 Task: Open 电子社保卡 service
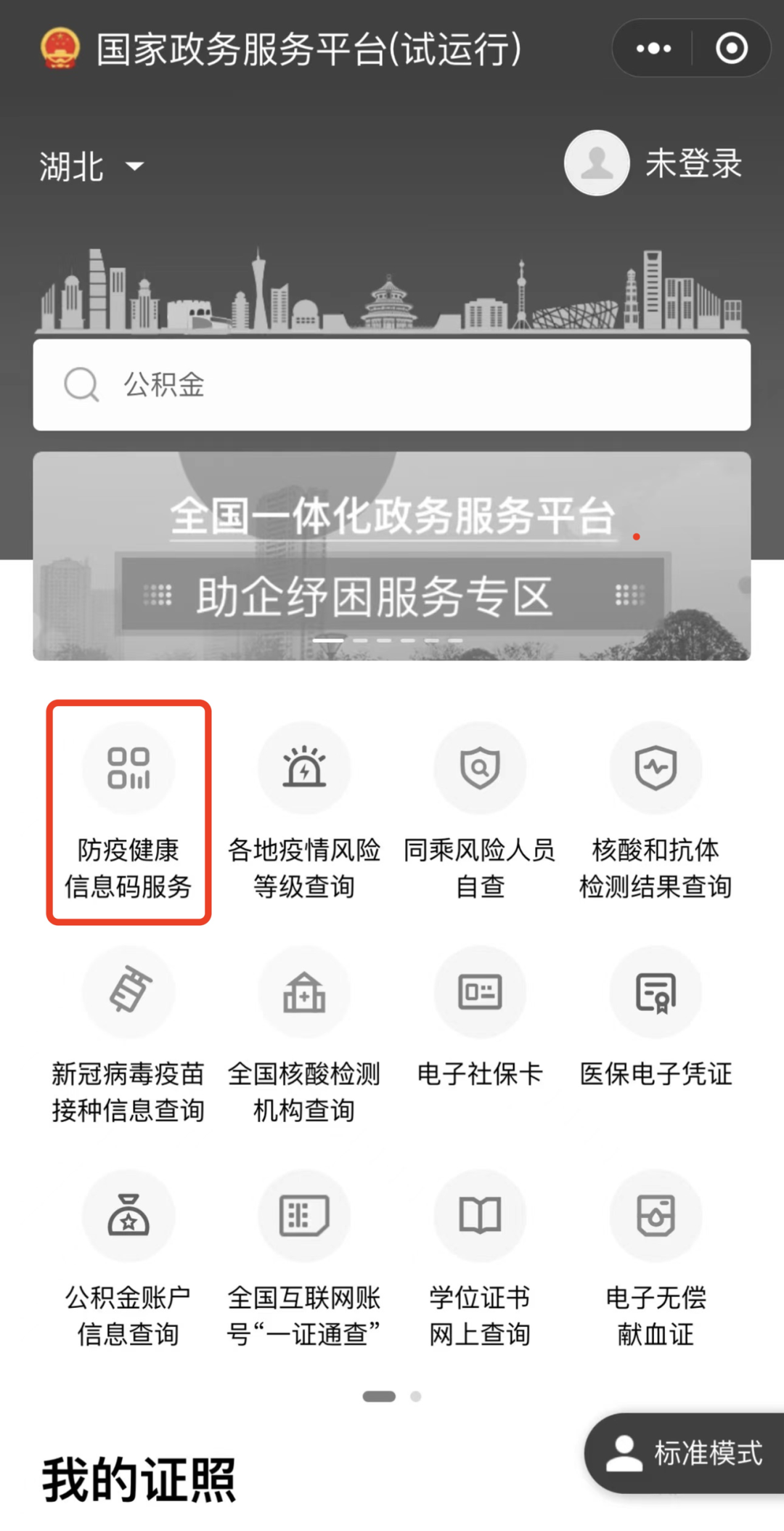[480, 1018]
